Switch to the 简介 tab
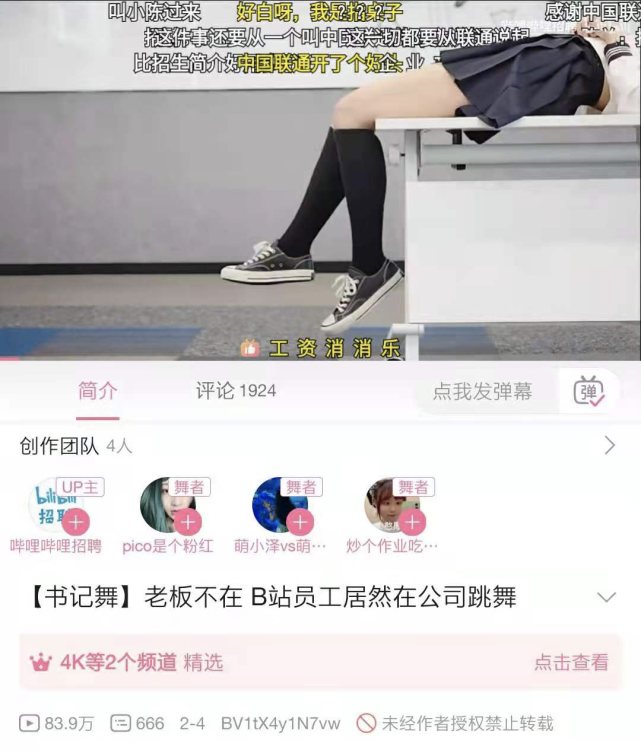The width and height of the screenshot is (641, 753). [x=97, y=391]
